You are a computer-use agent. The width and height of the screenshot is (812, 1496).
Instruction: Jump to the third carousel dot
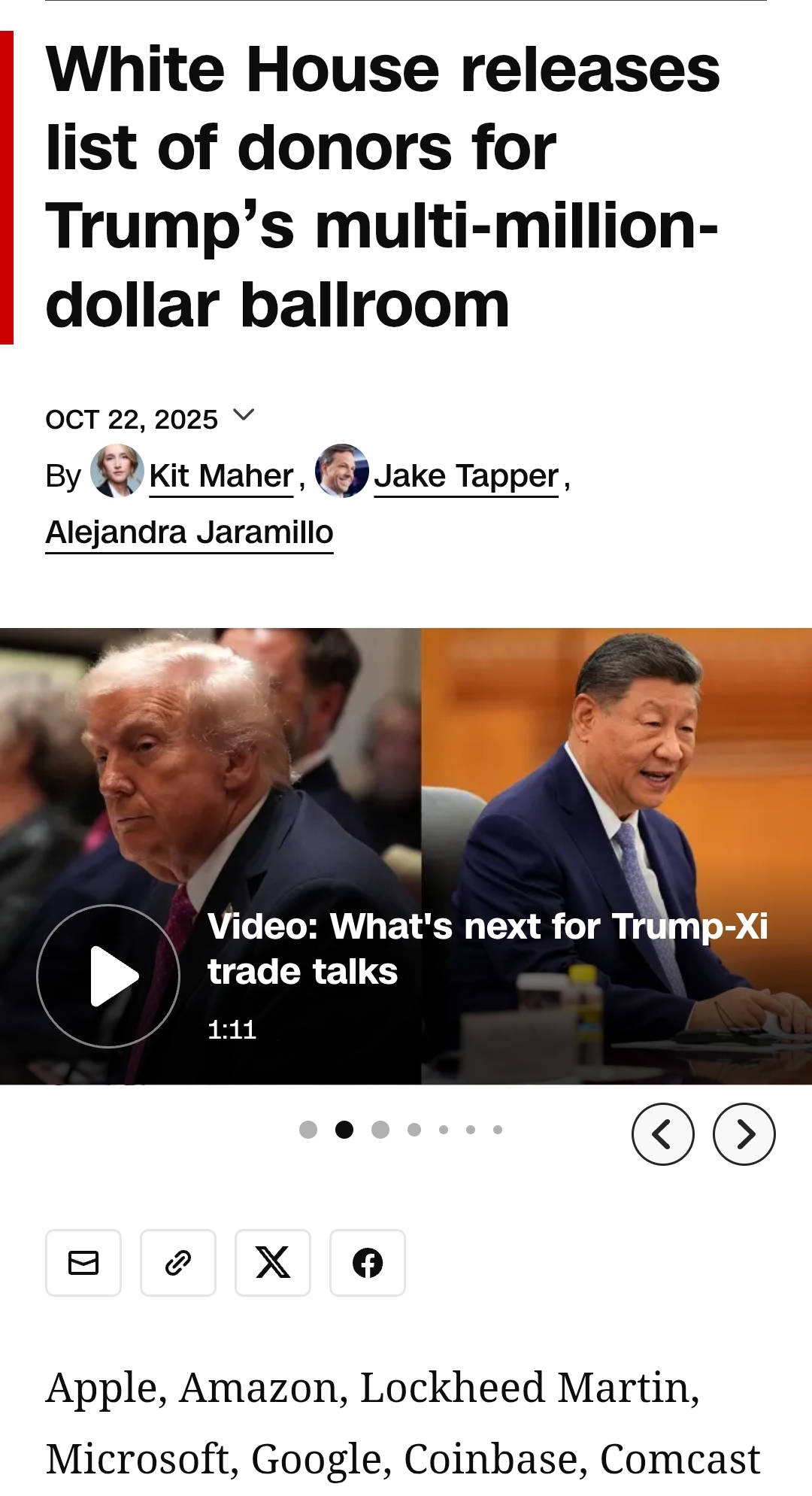click(x=380, y=1130)
